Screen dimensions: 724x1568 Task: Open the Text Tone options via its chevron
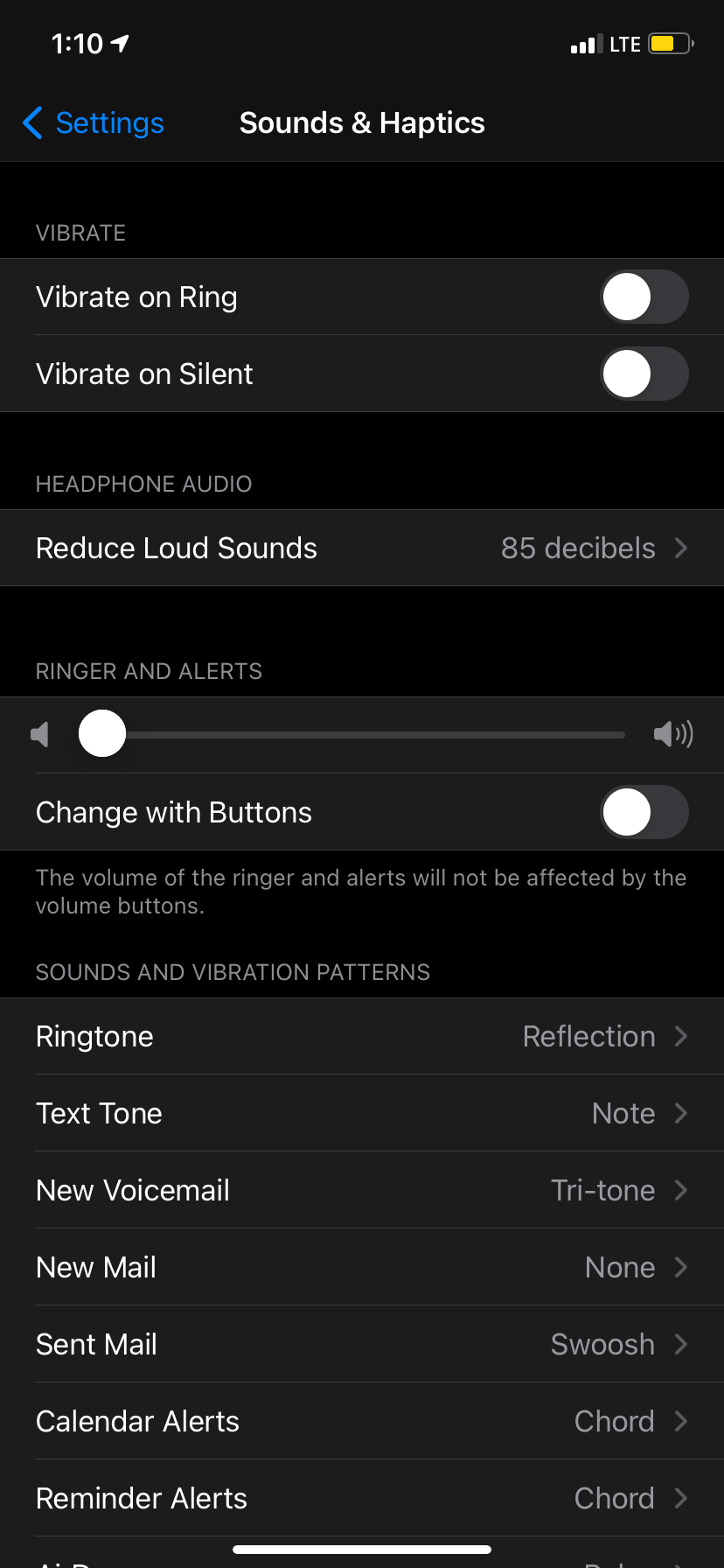pos(681,1113)
